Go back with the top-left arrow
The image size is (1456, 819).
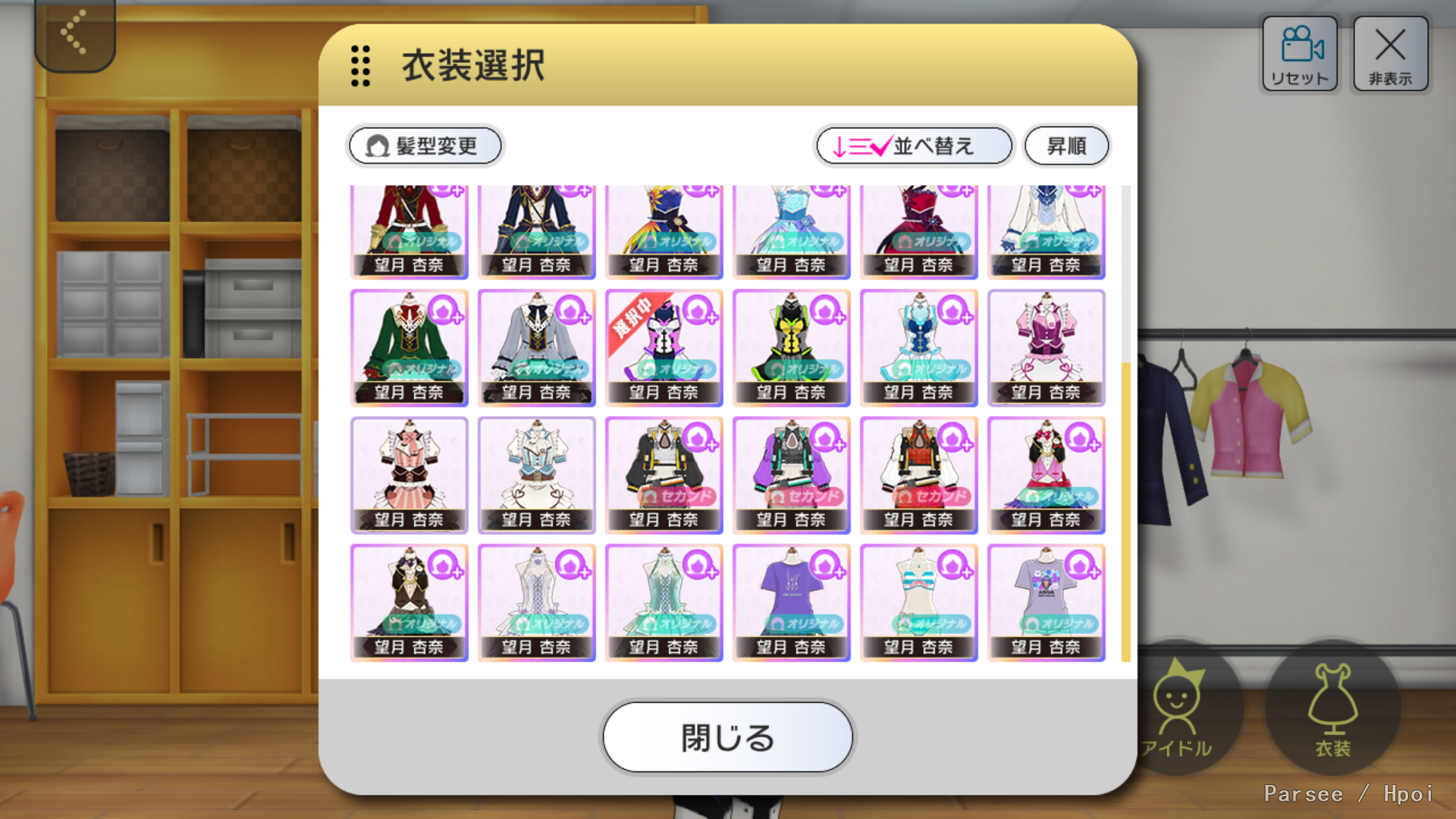coord(74,33)
